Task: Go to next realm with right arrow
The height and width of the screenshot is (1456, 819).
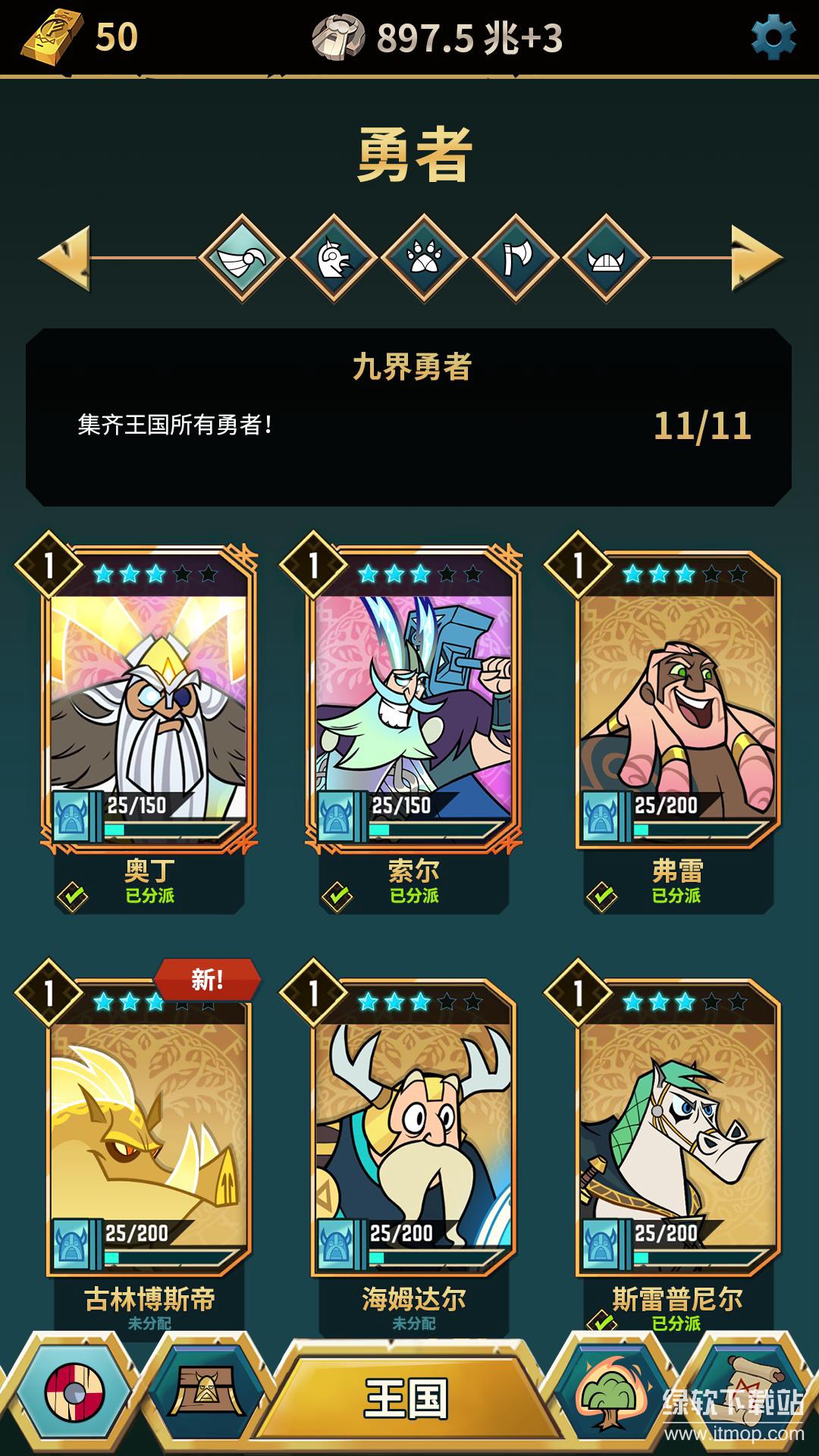Action: pos(755,258)
